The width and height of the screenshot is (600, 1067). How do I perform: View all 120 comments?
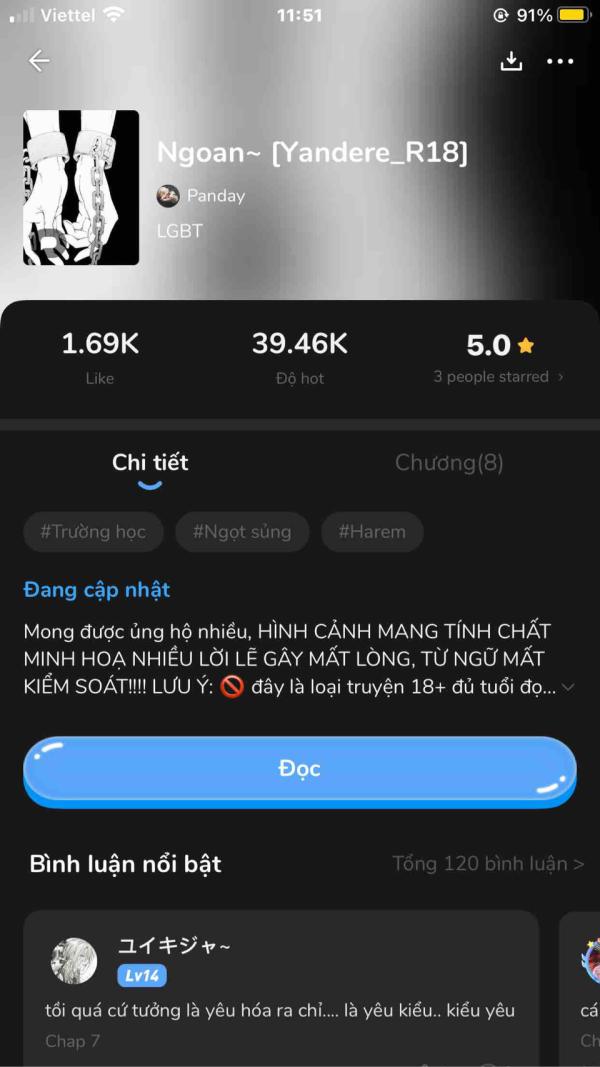[x=488, y=863]
